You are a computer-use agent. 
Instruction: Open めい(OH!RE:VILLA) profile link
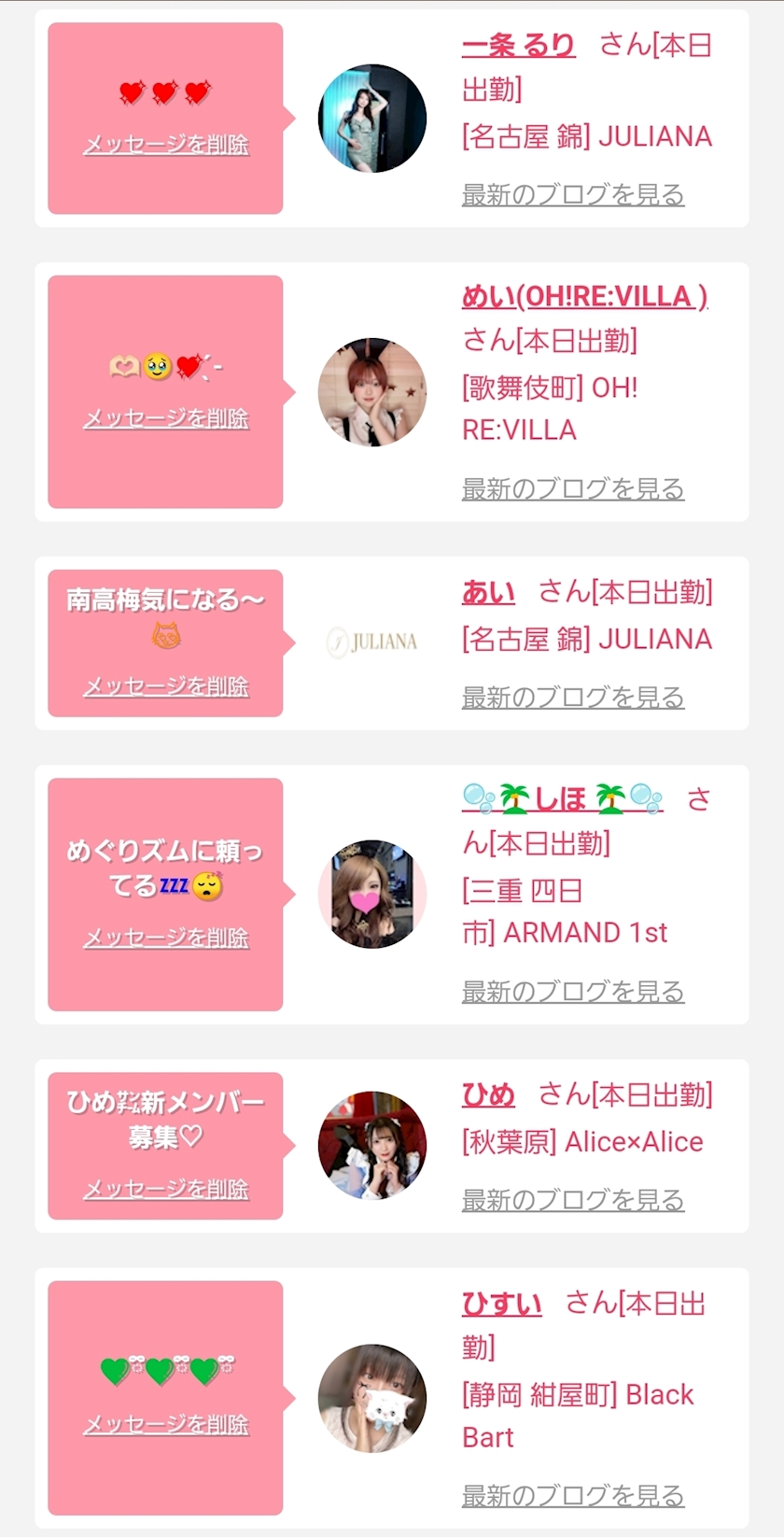coord(584,296)
